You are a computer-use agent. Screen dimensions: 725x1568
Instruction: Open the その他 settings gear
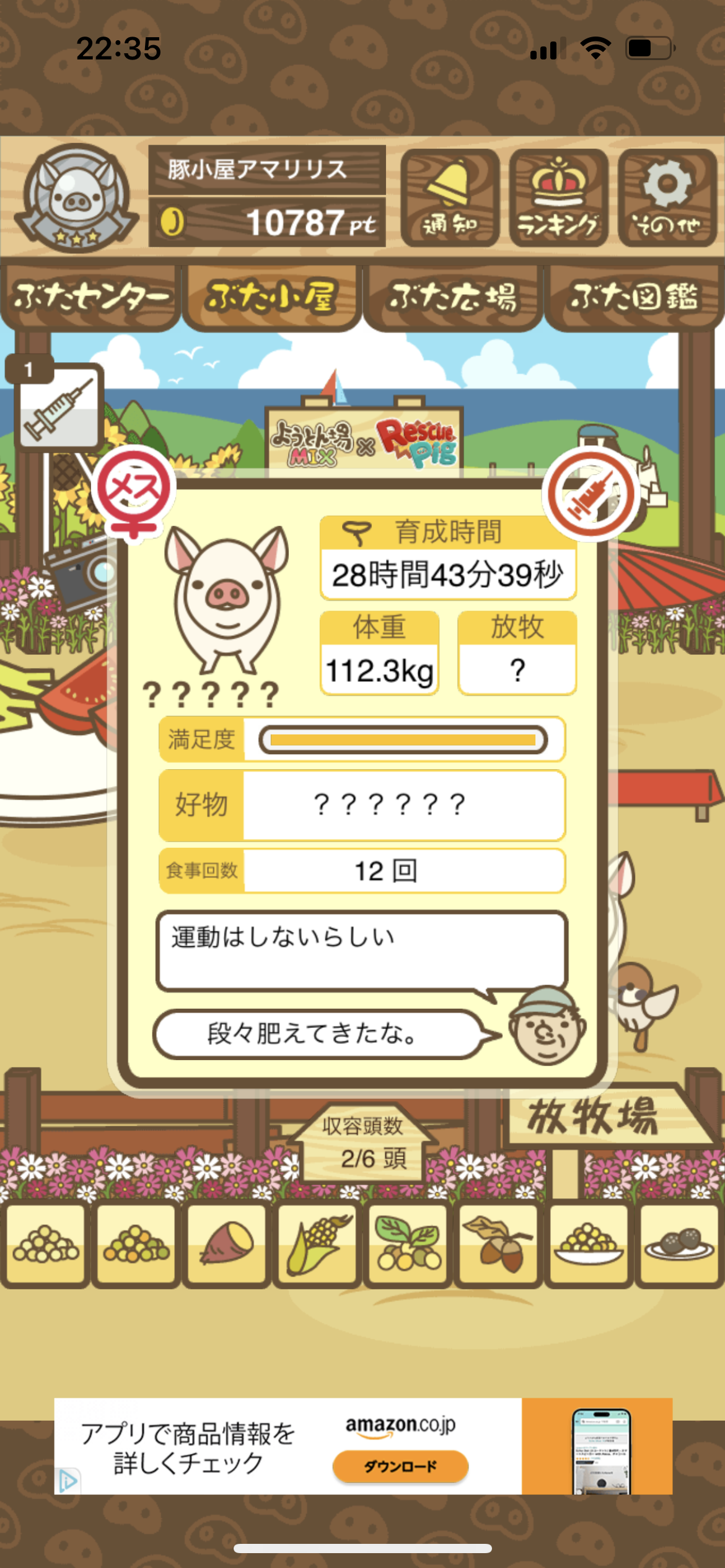point(667,198)
